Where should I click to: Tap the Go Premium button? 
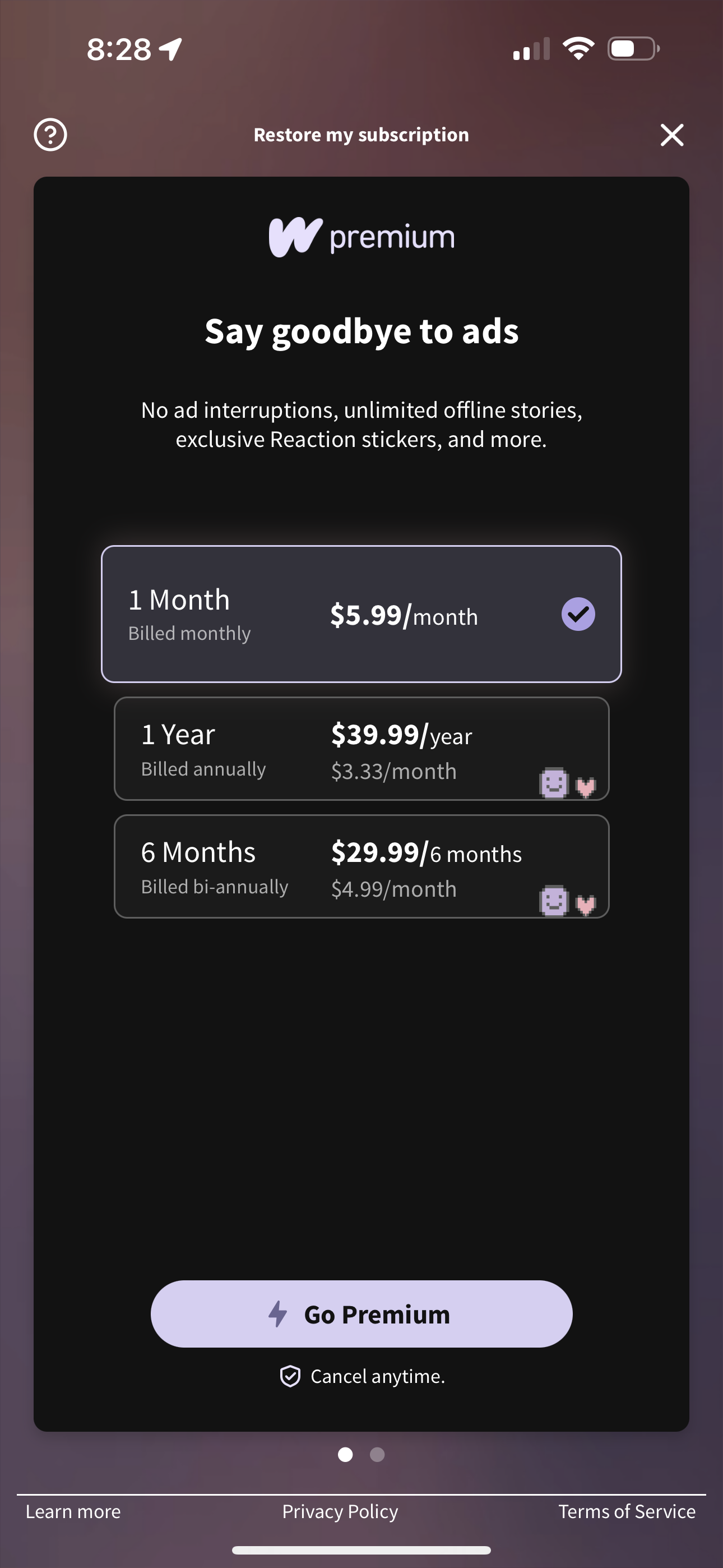coord(361,1314)
